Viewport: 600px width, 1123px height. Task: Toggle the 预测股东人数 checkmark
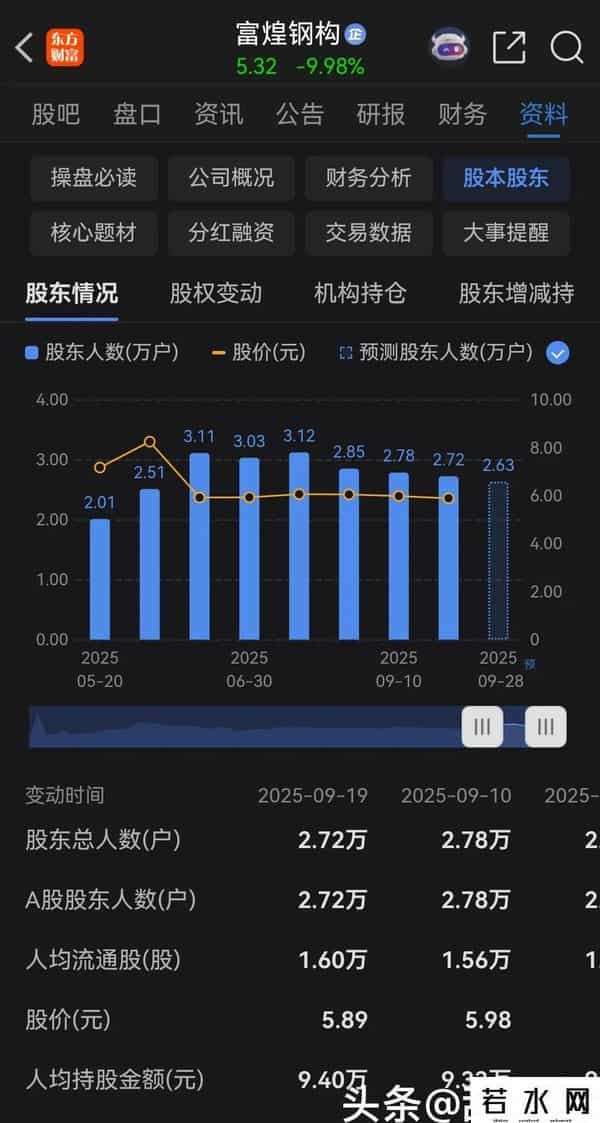558,352
